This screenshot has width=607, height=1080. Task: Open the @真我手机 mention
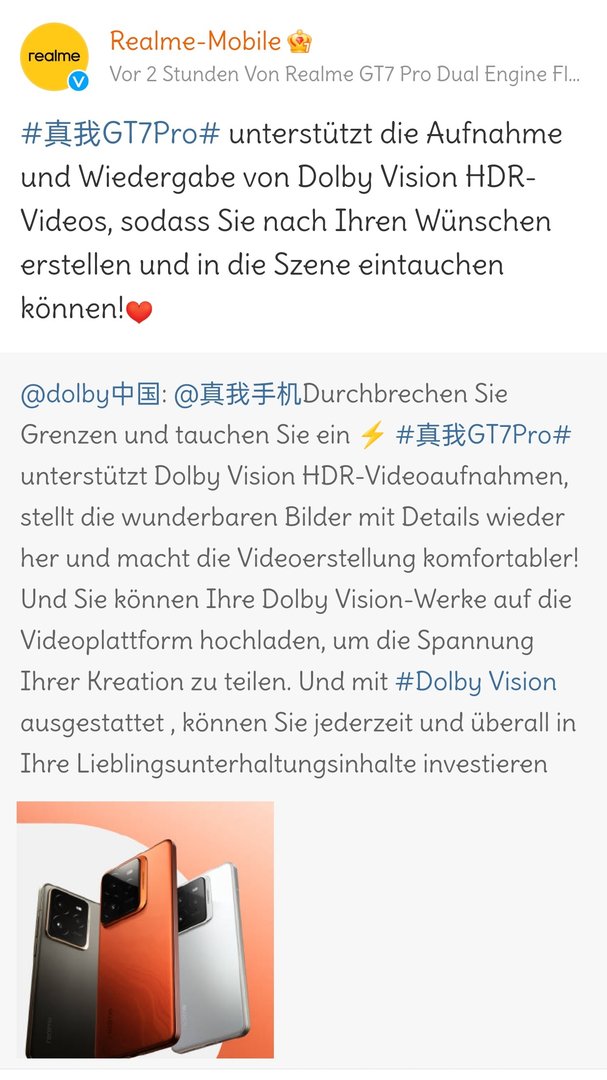click(x=237, y=395)
